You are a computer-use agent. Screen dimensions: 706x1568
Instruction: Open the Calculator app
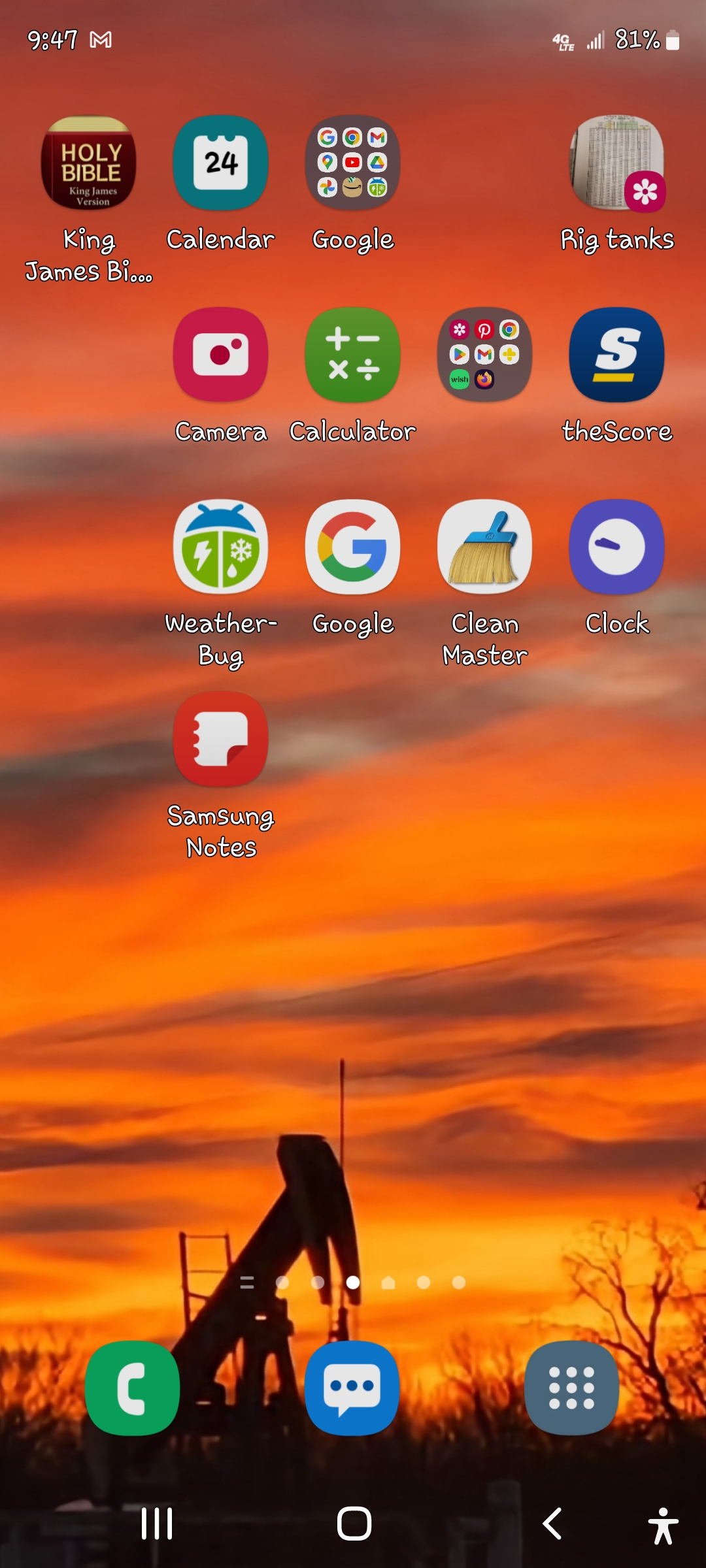353,355
